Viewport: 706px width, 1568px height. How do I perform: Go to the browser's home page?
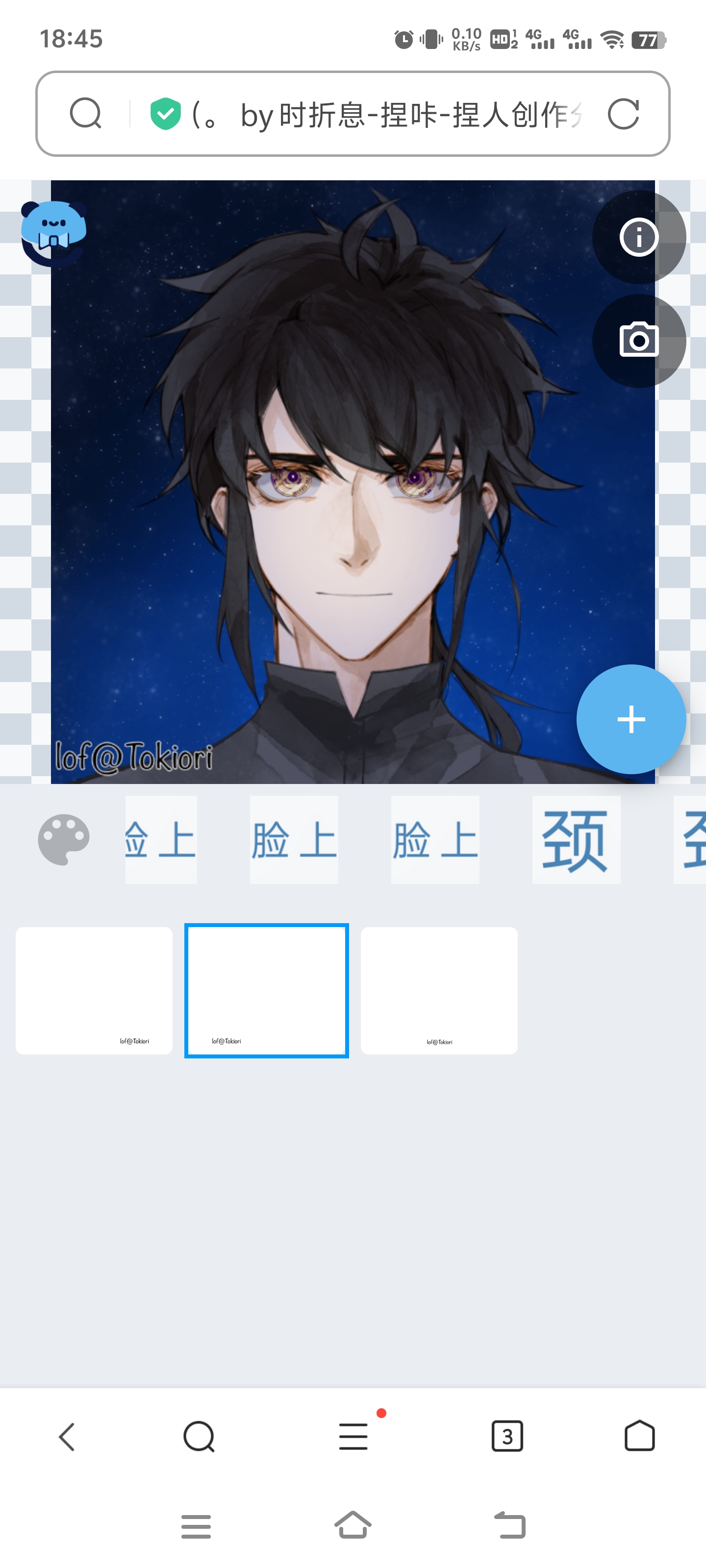639,1437
